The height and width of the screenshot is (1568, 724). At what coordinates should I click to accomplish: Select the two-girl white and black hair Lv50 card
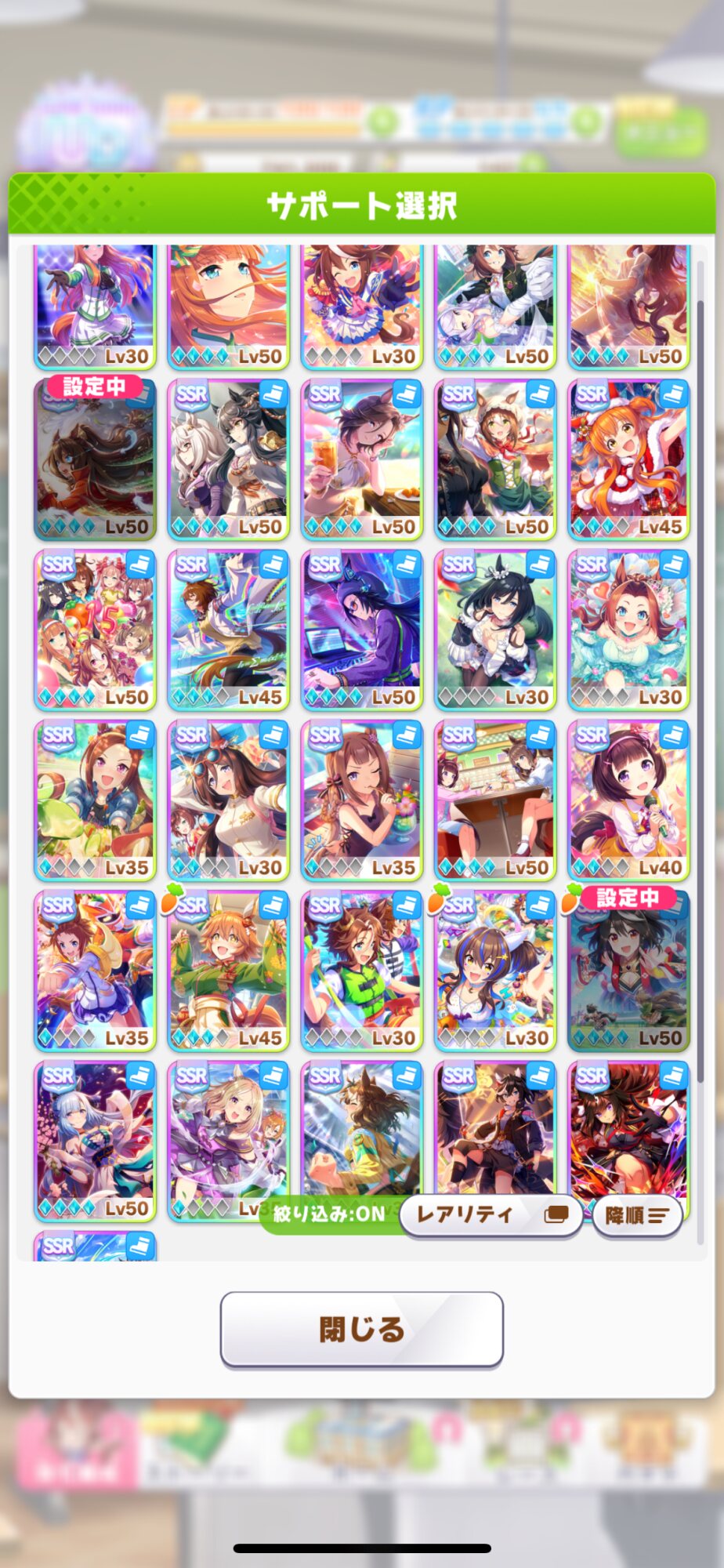point(228,460)
